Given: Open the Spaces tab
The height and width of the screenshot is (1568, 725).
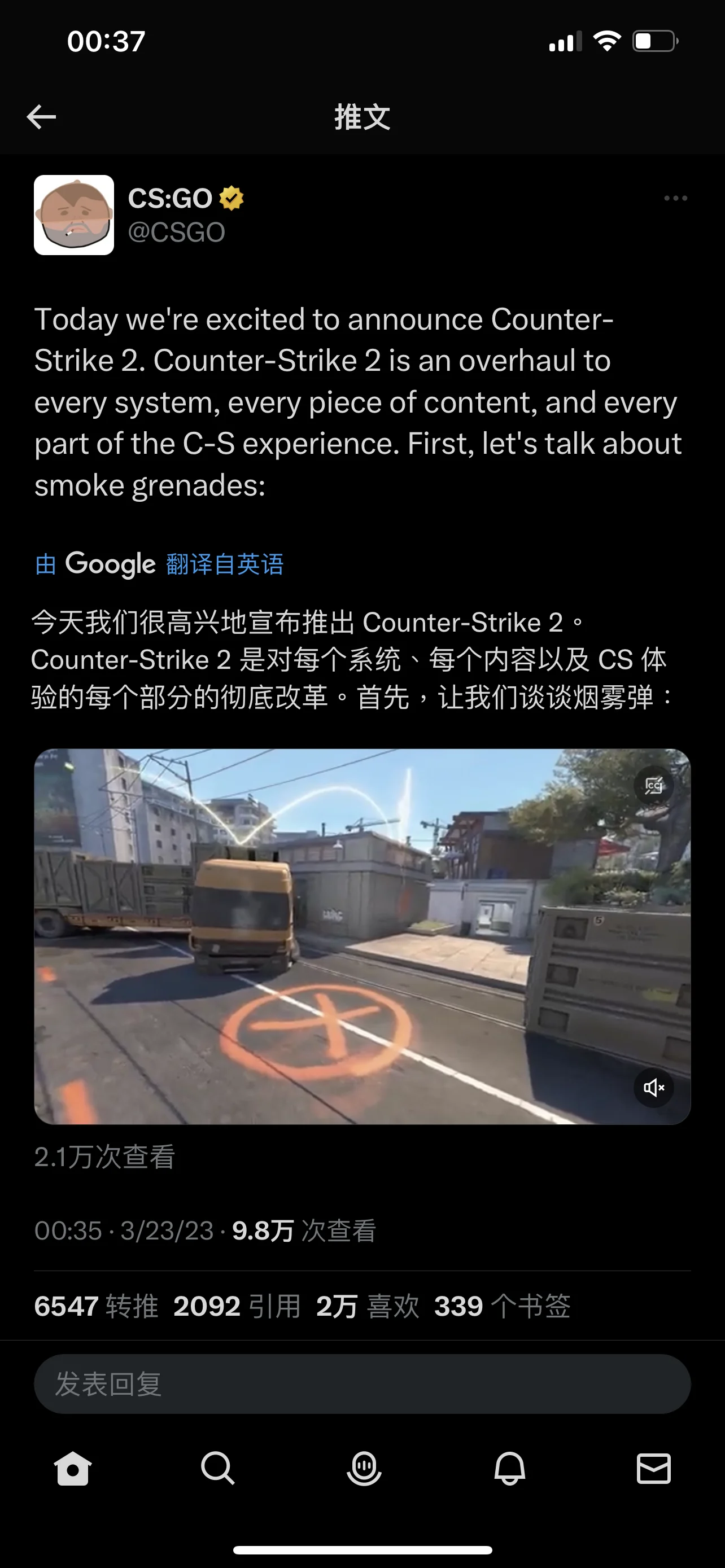Looking at the screenshot, I should (364, 1468).
